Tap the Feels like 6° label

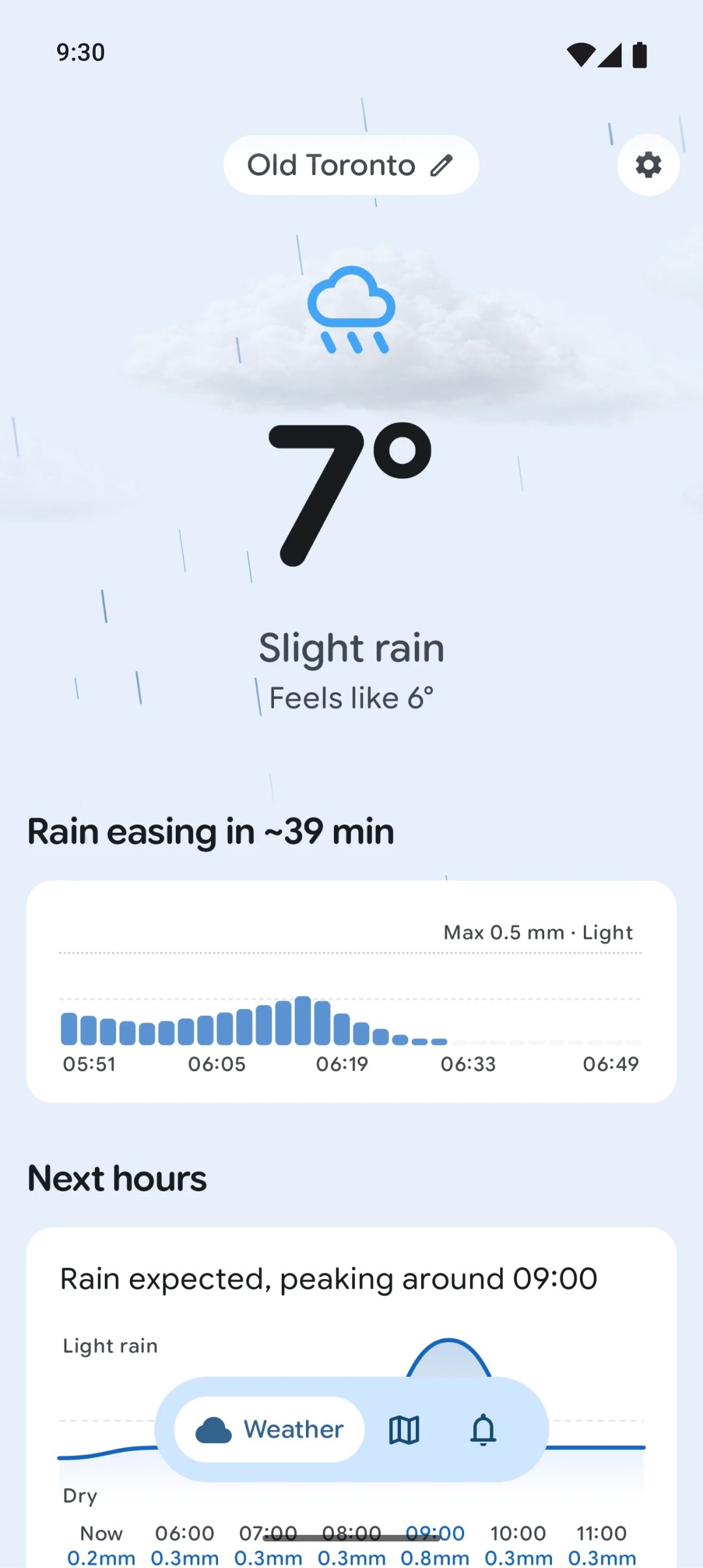tap(351, 697)
